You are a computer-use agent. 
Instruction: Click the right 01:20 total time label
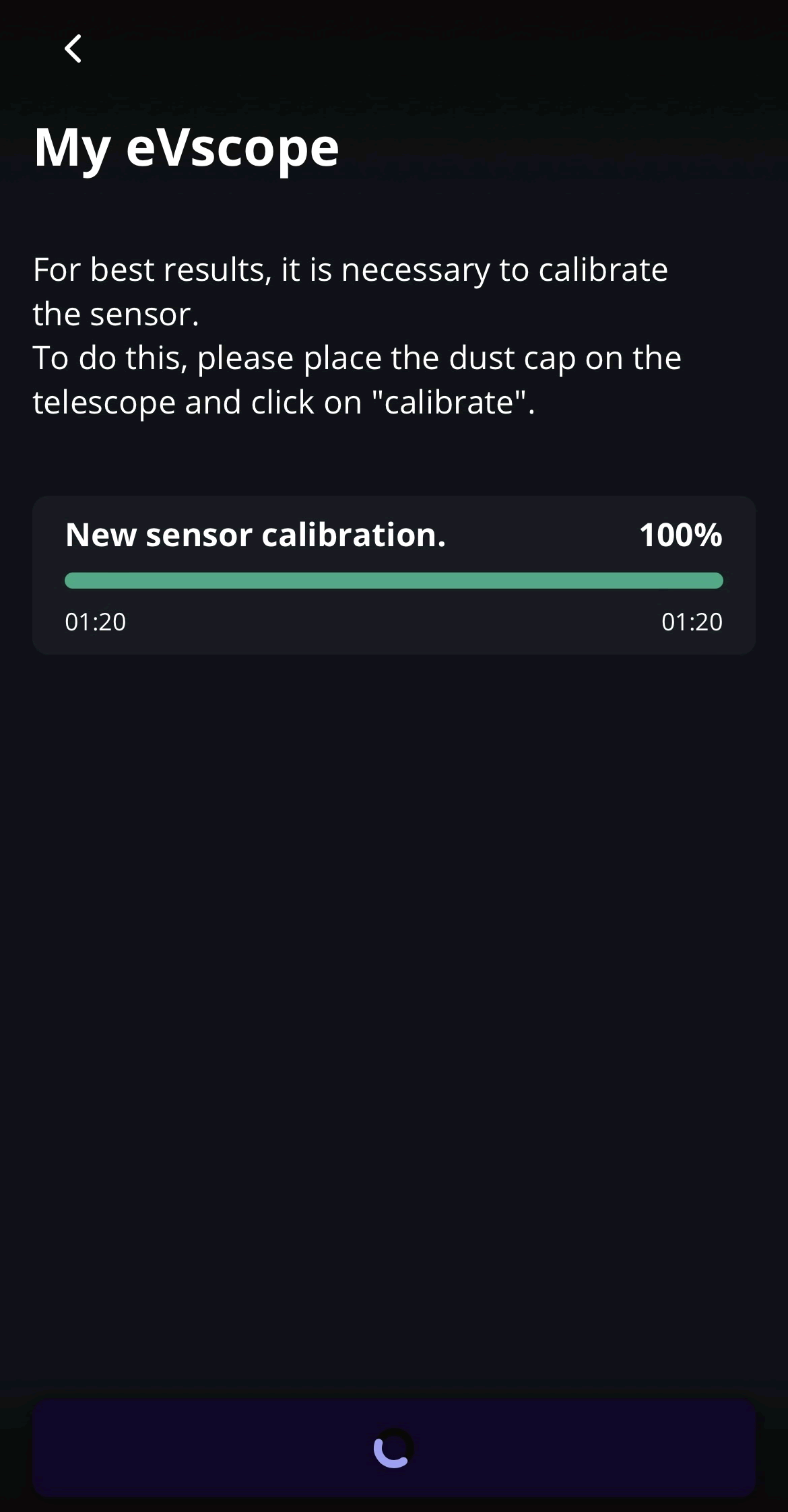pyautogui.click(x=692, y=622)
